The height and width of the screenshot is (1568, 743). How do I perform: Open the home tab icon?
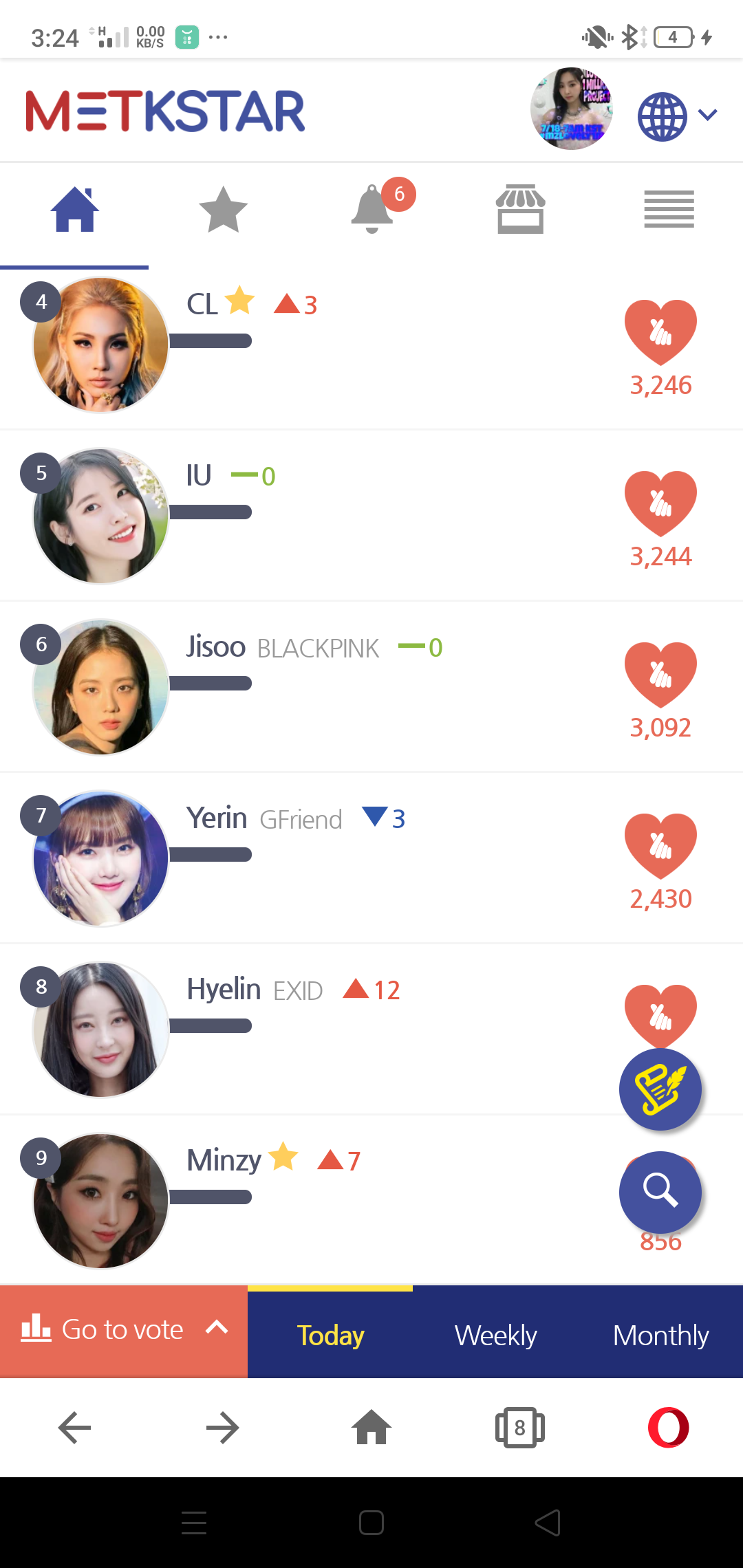[x=74, y=210]
